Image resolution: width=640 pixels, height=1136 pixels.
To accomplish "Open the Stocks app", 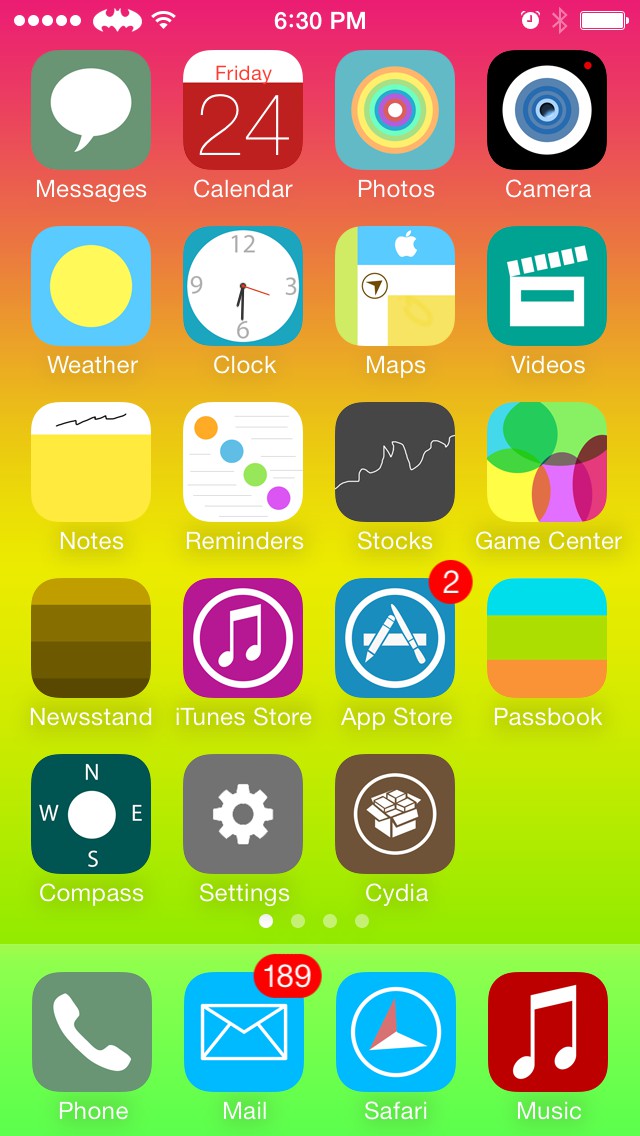I will [x=395, y=462].
